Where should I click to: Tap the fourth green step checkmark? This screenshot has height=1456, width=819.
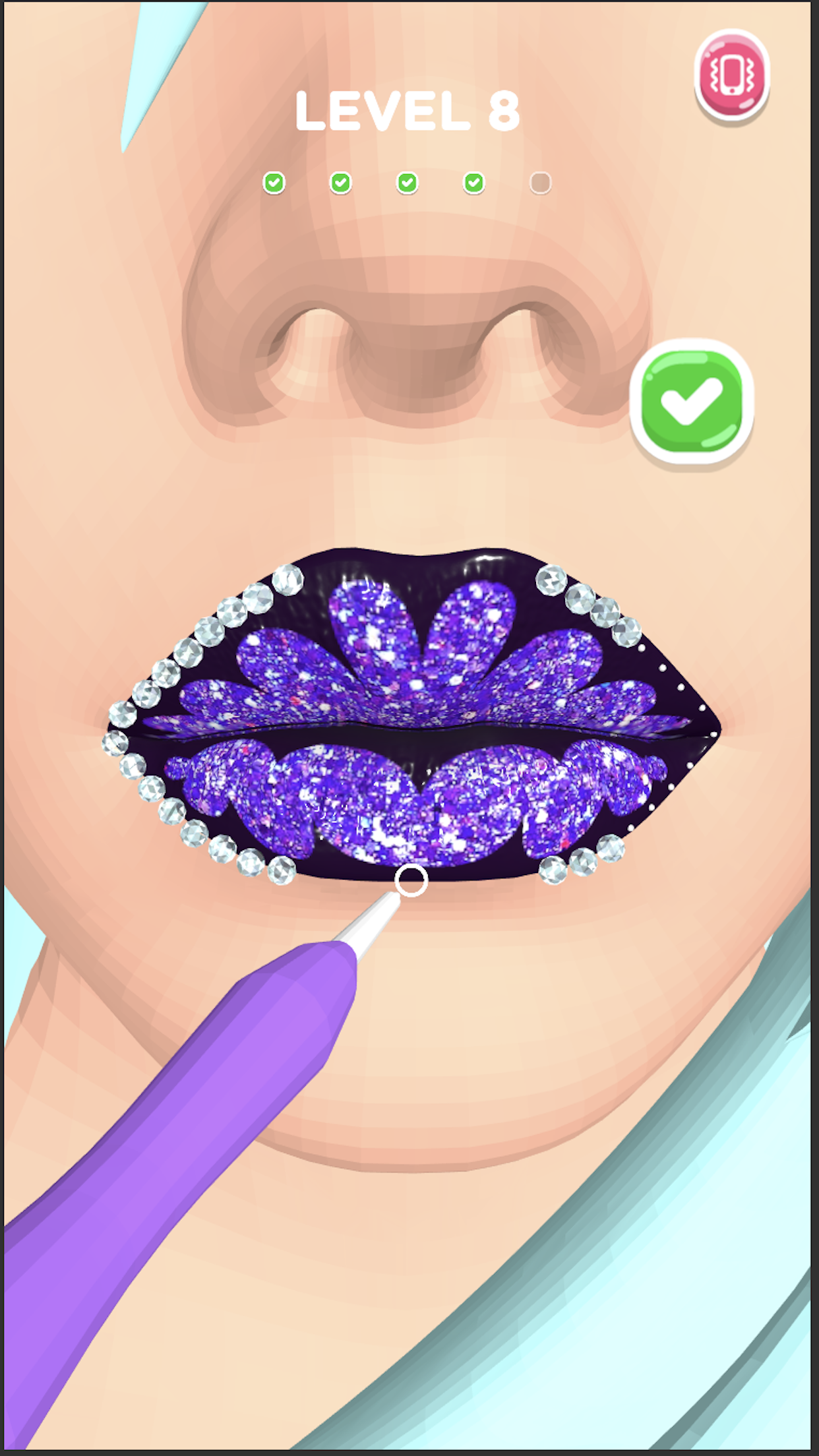(475, 182)
